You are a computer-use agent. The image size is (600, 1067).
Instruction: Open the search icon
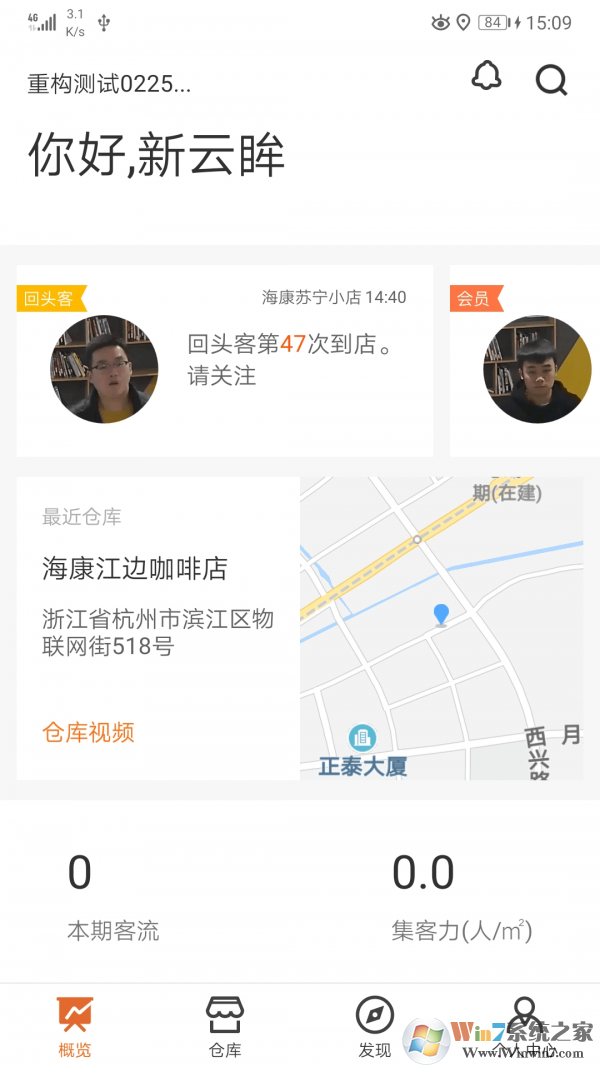click(x=551, y=79)
